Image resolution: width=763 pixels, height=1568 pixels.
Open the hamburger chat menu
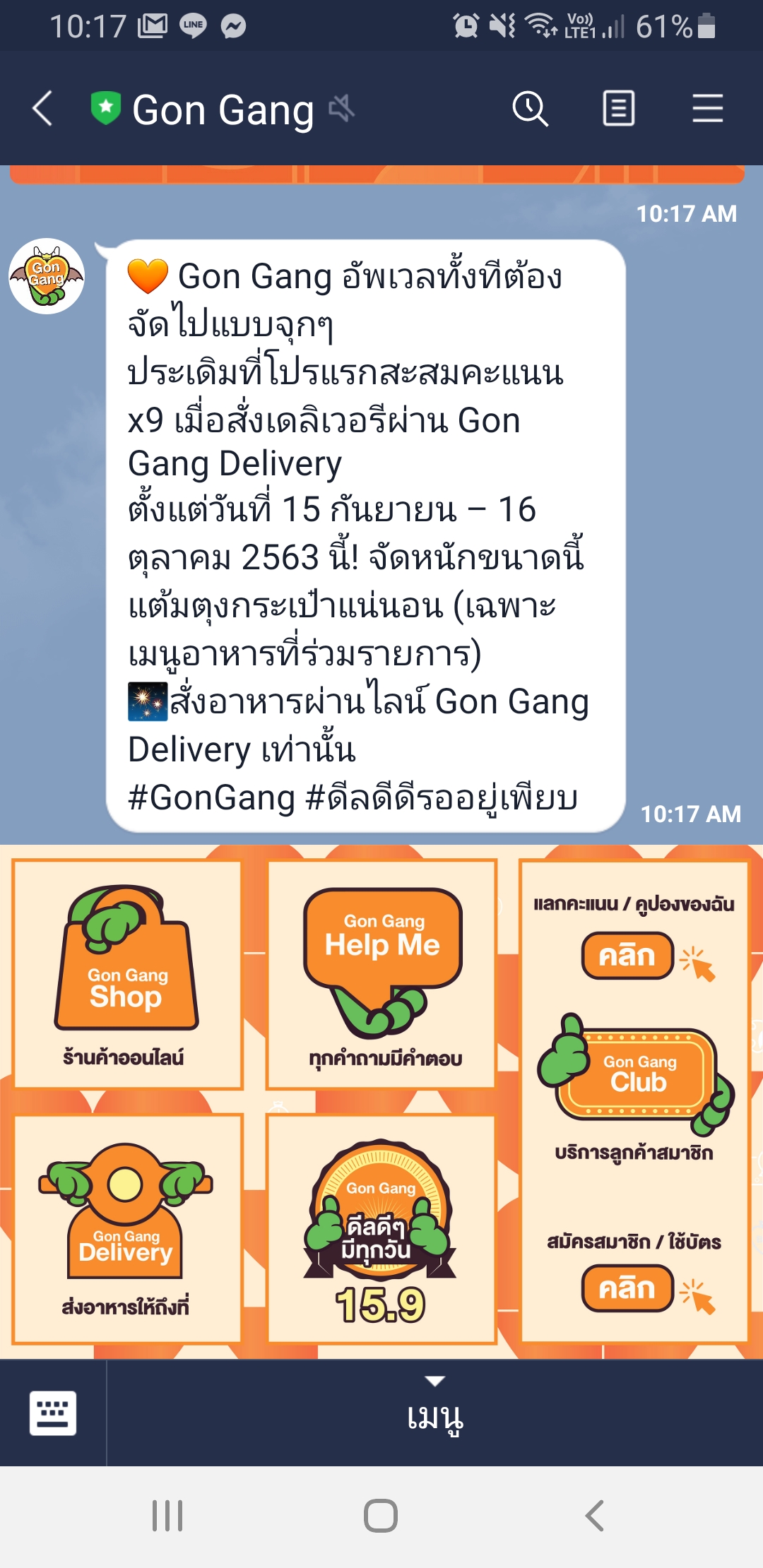pyautogui.click(x=707, y=109)
